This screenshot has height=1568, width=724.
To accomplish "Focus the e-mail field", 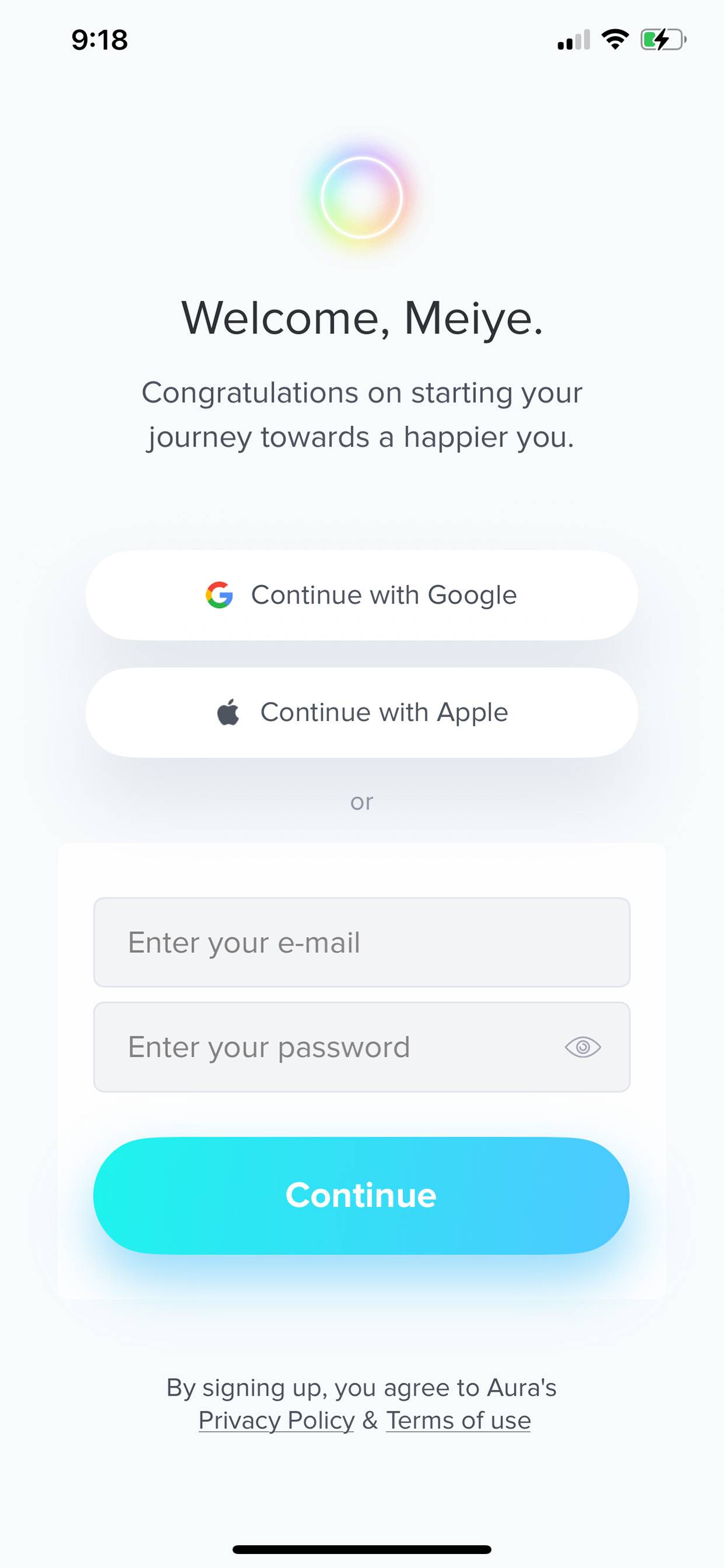I will tap(361, 942).
